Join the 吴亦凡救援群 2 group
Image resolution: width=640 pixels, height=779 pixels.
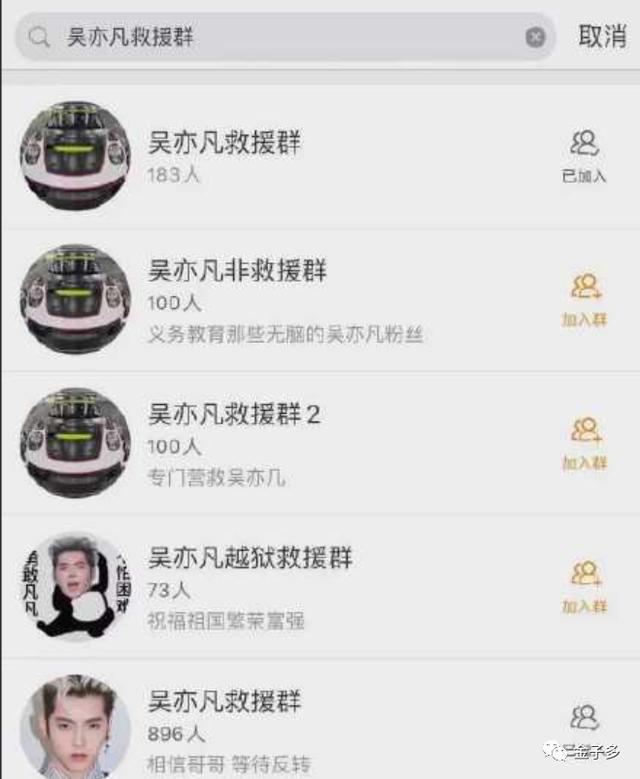(585, 442)
